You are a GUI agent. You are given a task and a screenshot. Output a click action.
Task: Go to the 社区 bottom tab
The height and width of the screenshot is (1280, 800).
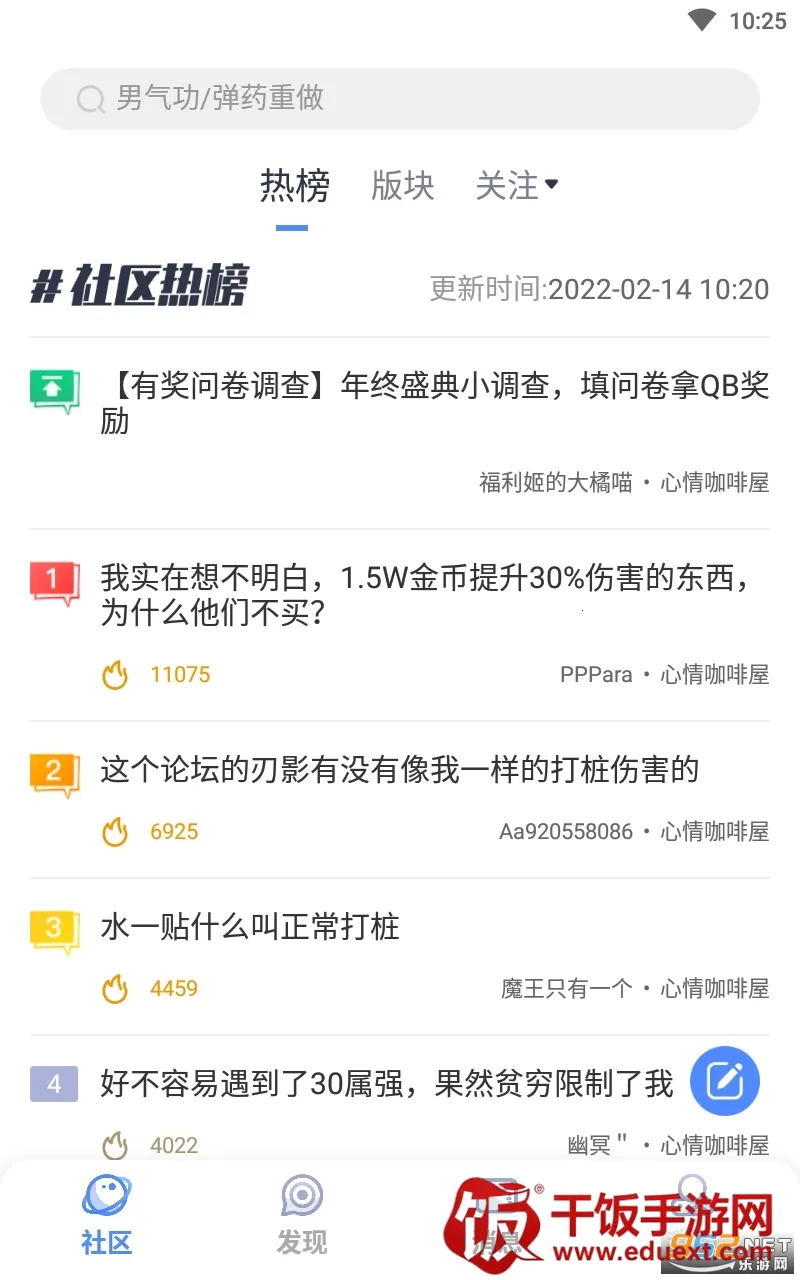point(106,1215)
